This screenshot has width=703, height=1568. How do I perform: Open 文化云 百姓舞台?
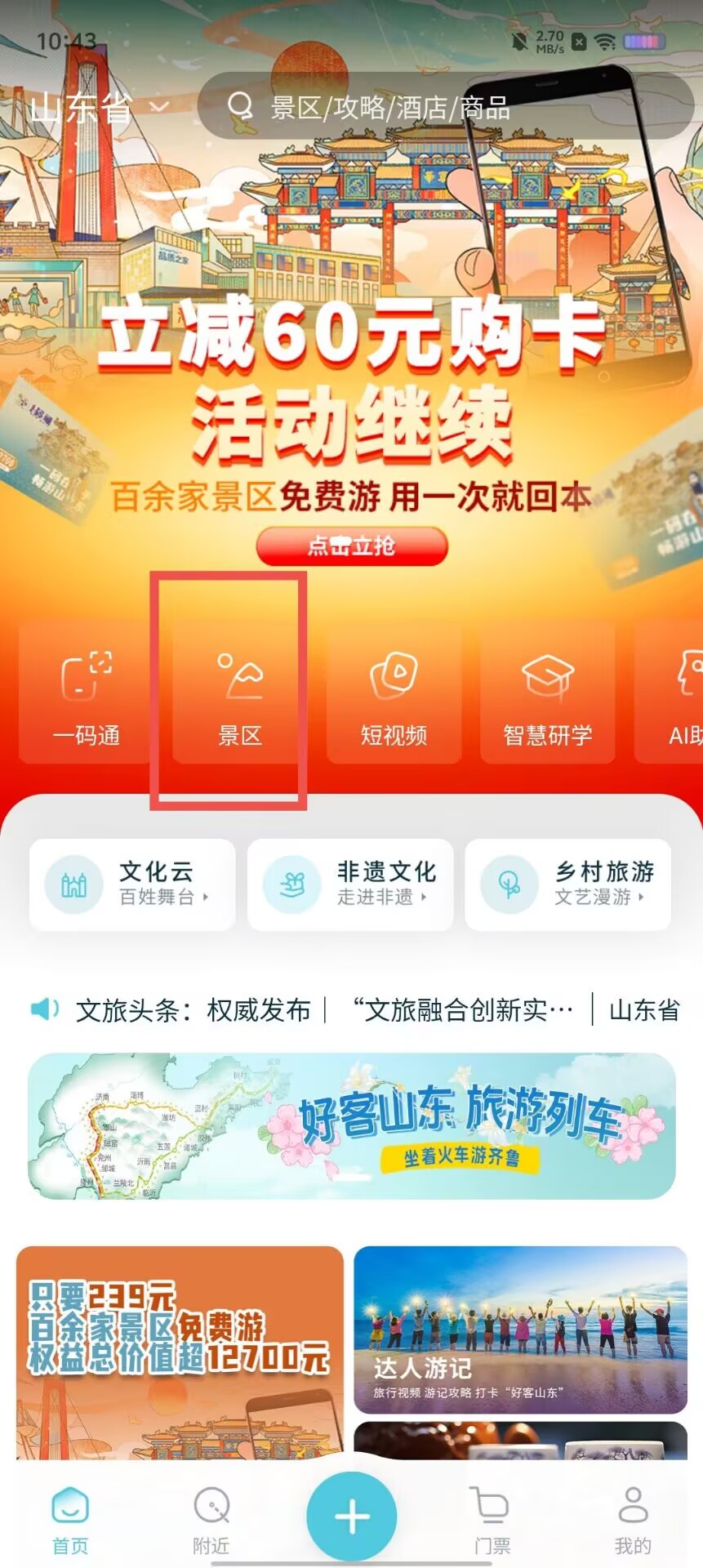132,884
